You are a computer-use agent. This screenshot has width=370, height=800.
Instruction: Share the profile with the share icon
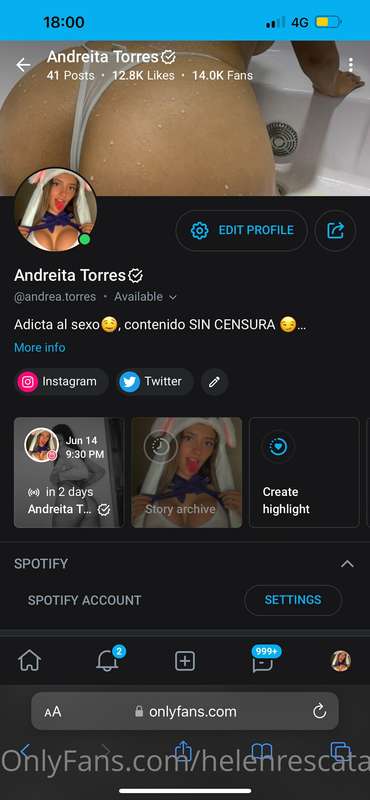click(335, 231)
